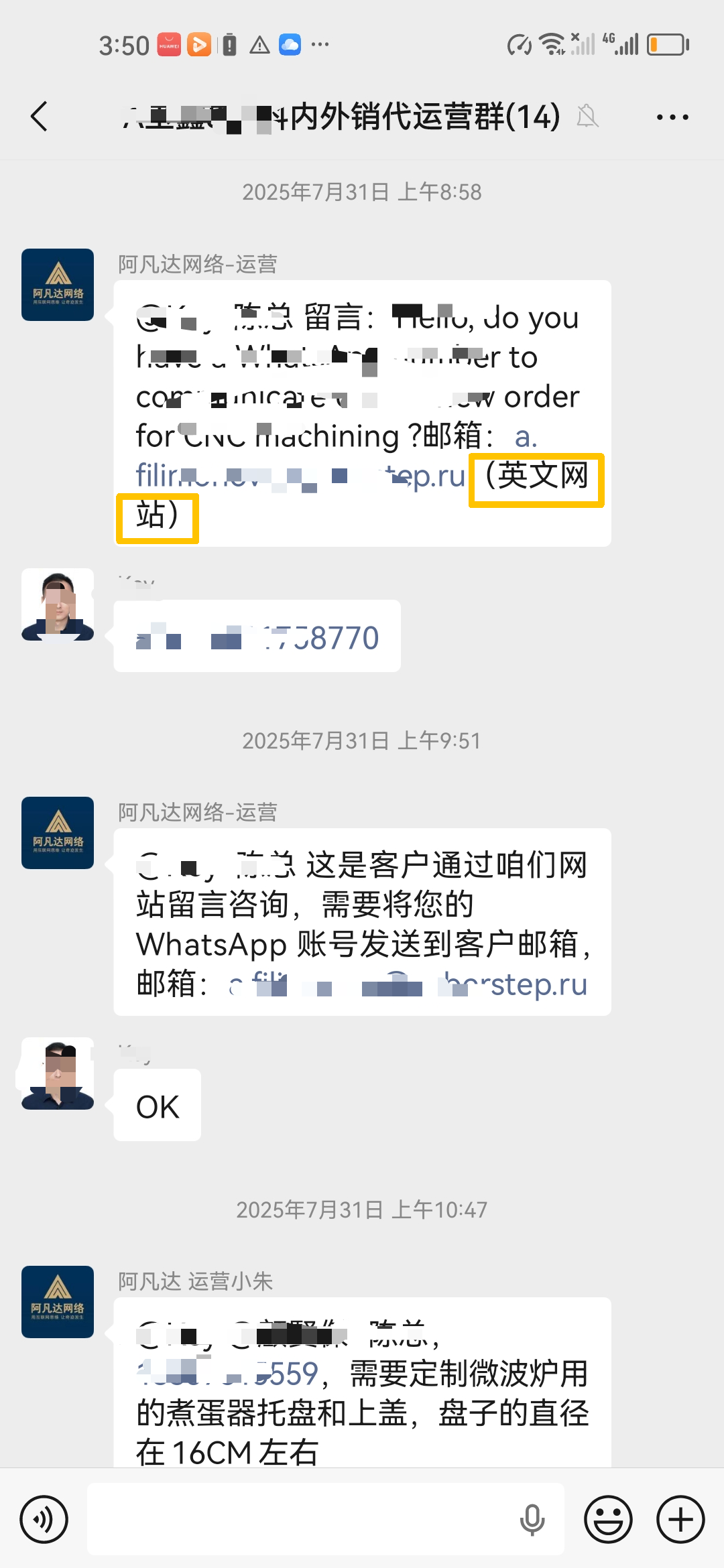Screen dimensions: 724x1568
Task: Go back to the chat list
Action: [40, 117]
